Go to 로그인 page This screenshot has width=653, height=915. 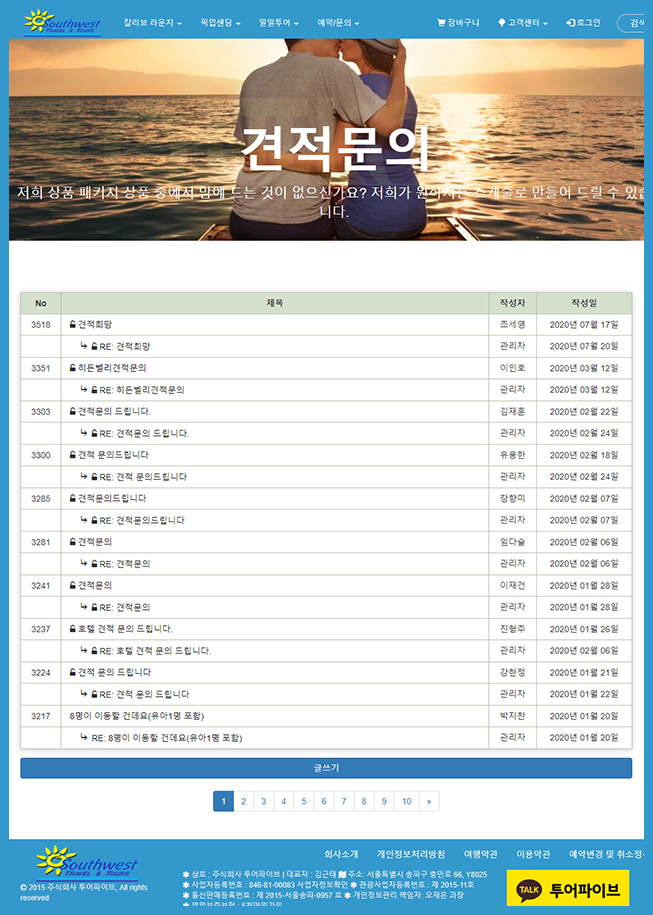click(x=583, y=22)
